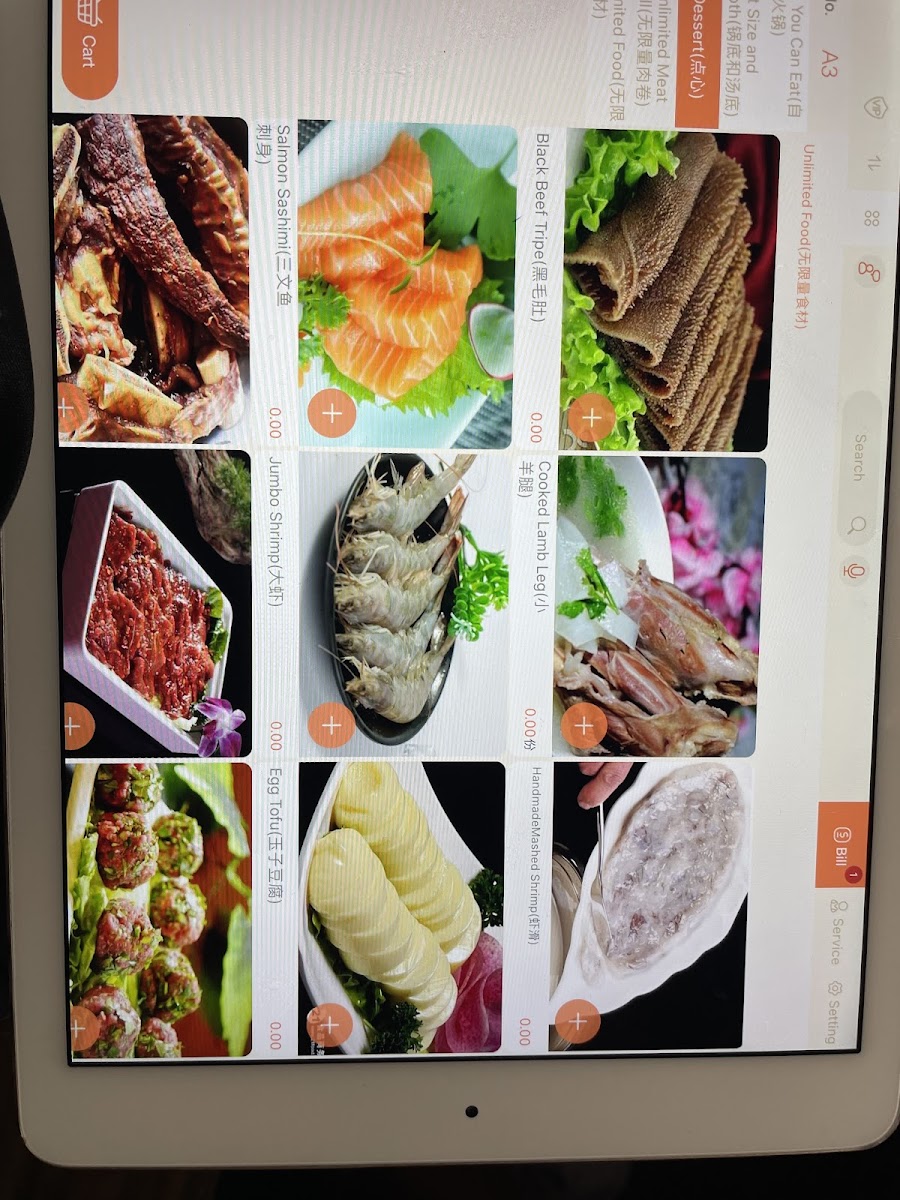Tap the magnifier icon in the search bar
This screenshot has height=1200, width=900.
click(x=859, y=524)
